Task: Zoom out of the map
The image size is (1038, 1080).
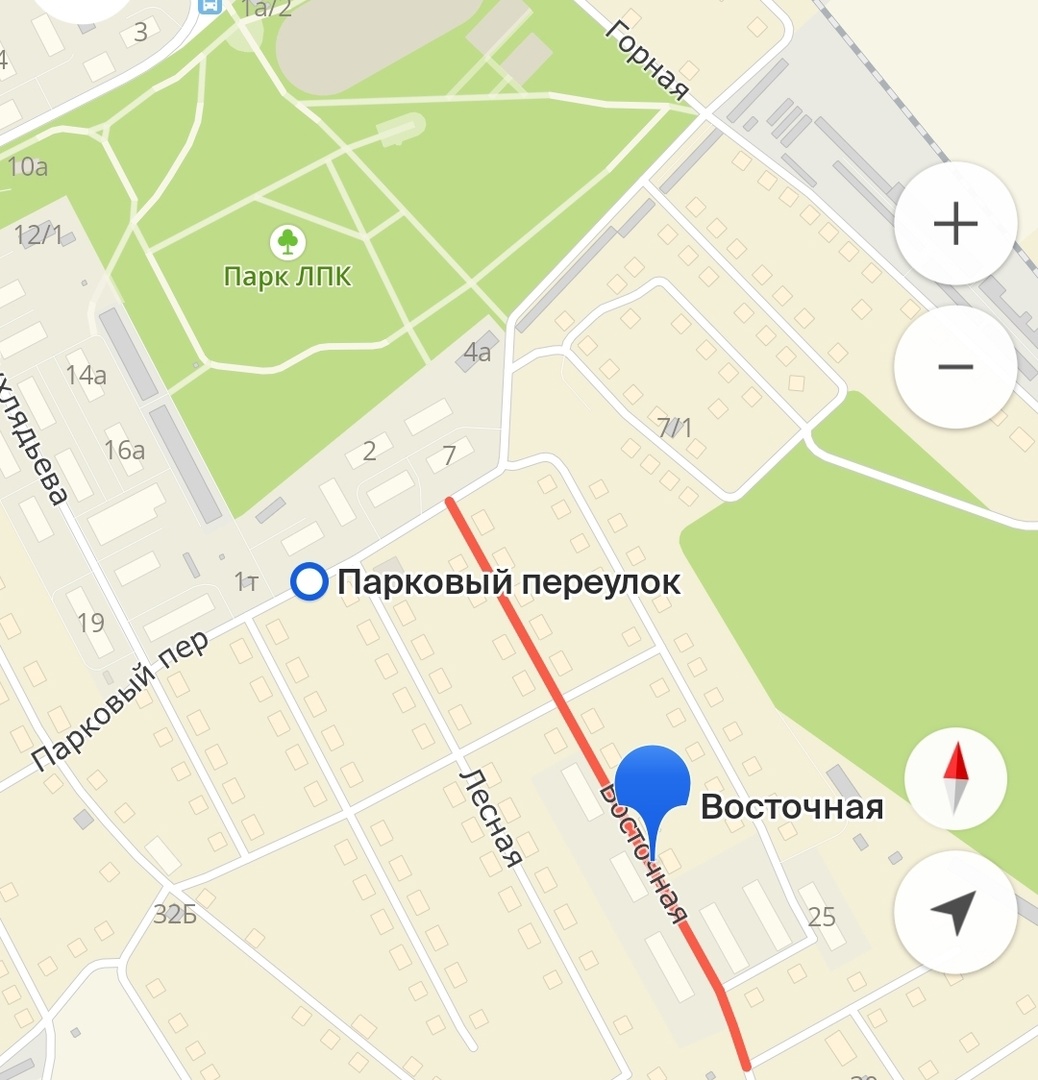Action: point(955,367)
